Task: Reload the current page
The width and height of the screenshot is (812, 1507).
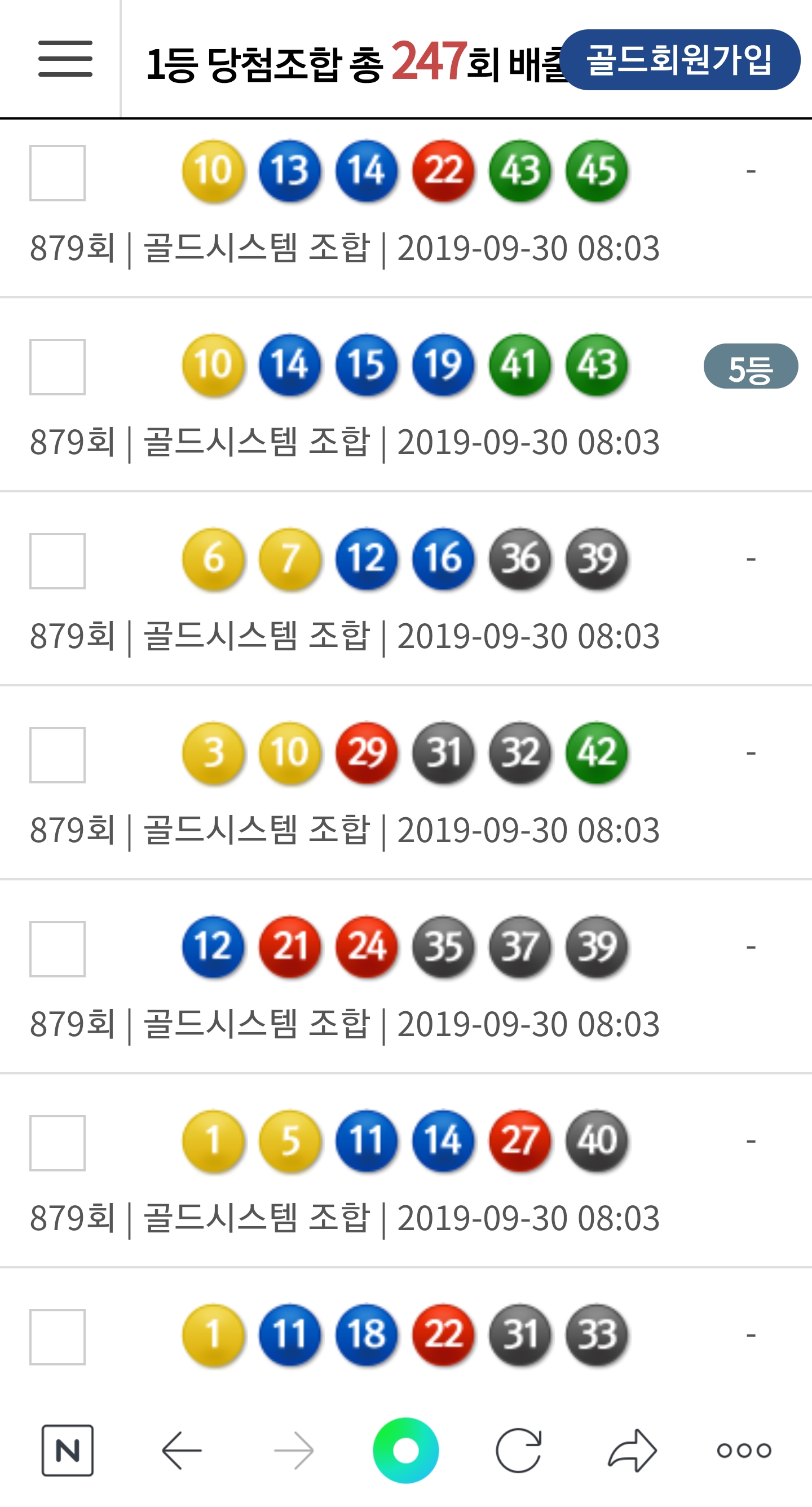Action: pos(518,1450)
